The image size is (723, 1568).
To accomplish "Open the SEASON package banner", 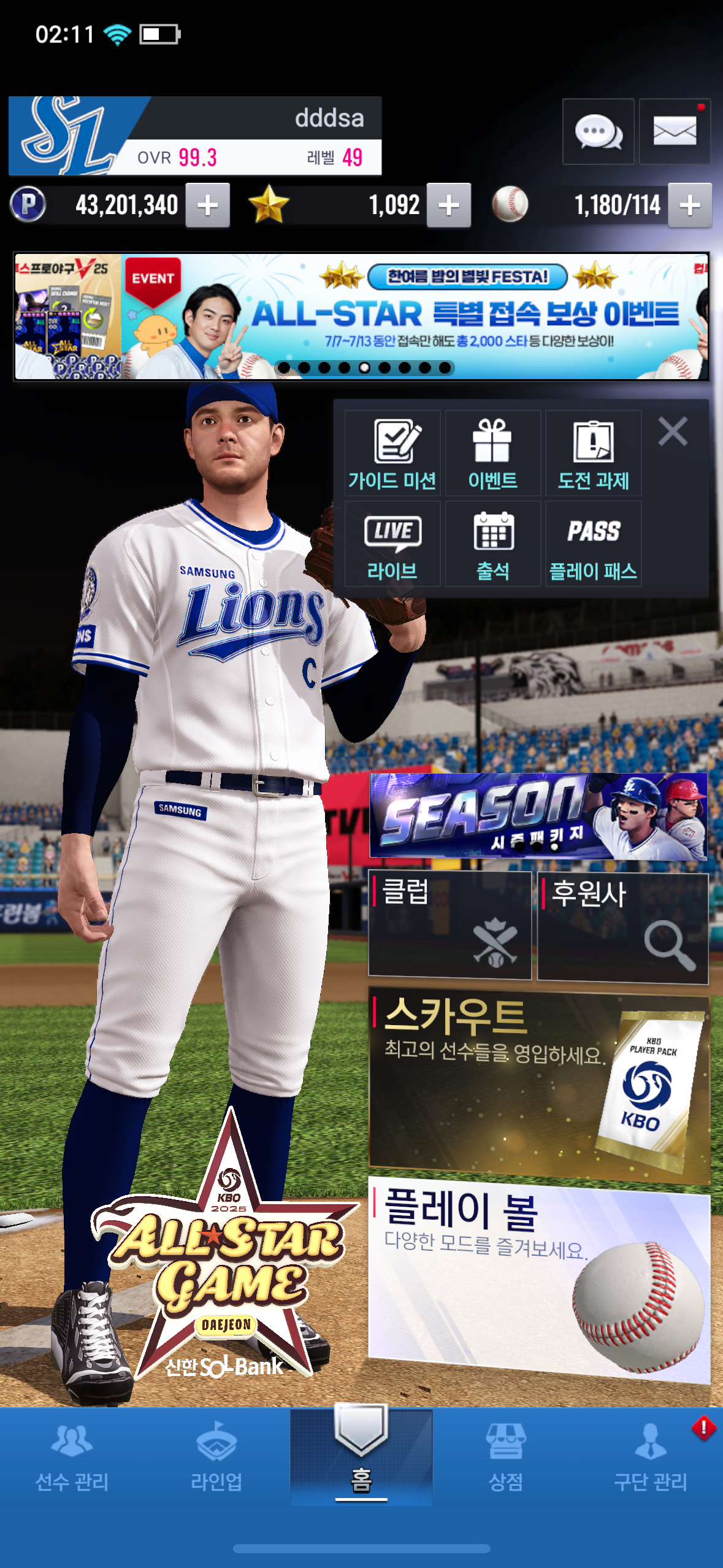I will tap(538, 816).
